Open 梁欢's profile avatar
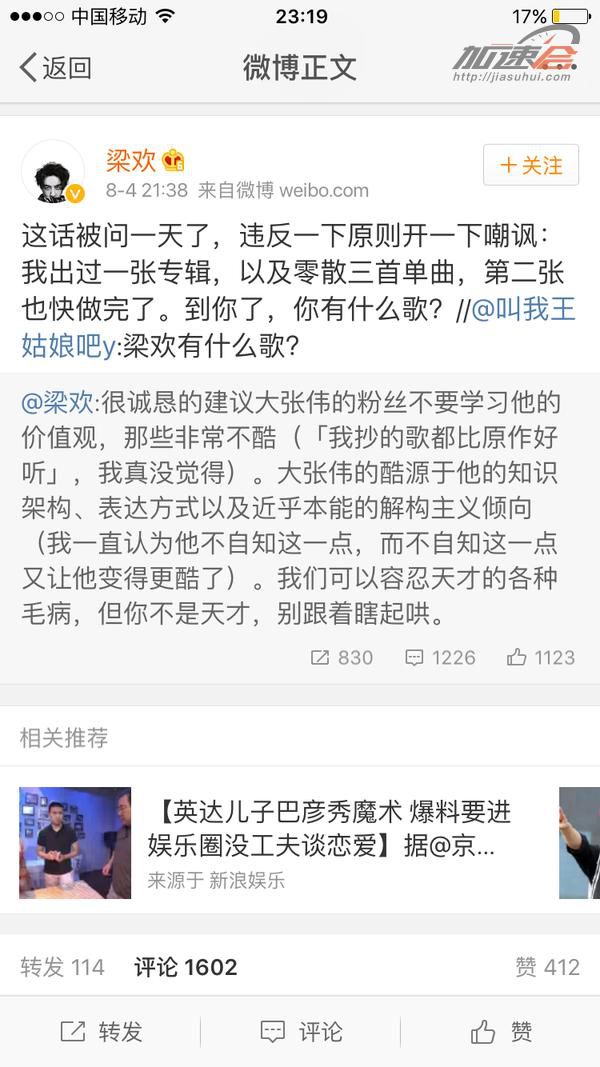Image resolution: width=600 pixels, height=1067 pixels. tap(52, 169)
